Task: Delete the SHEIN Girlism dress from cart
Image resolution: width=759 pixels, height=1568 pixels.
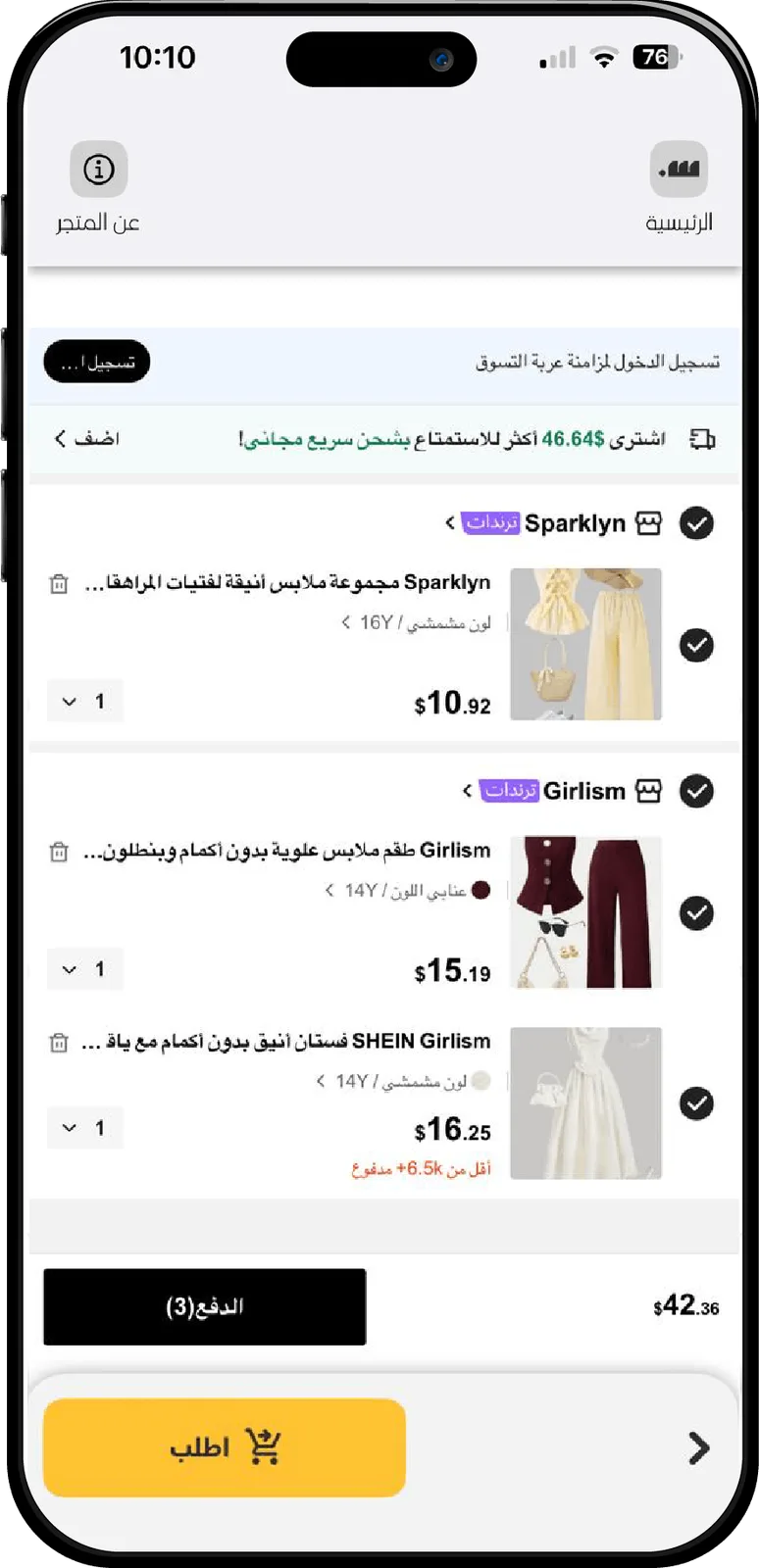Action: coord(59,1043)
